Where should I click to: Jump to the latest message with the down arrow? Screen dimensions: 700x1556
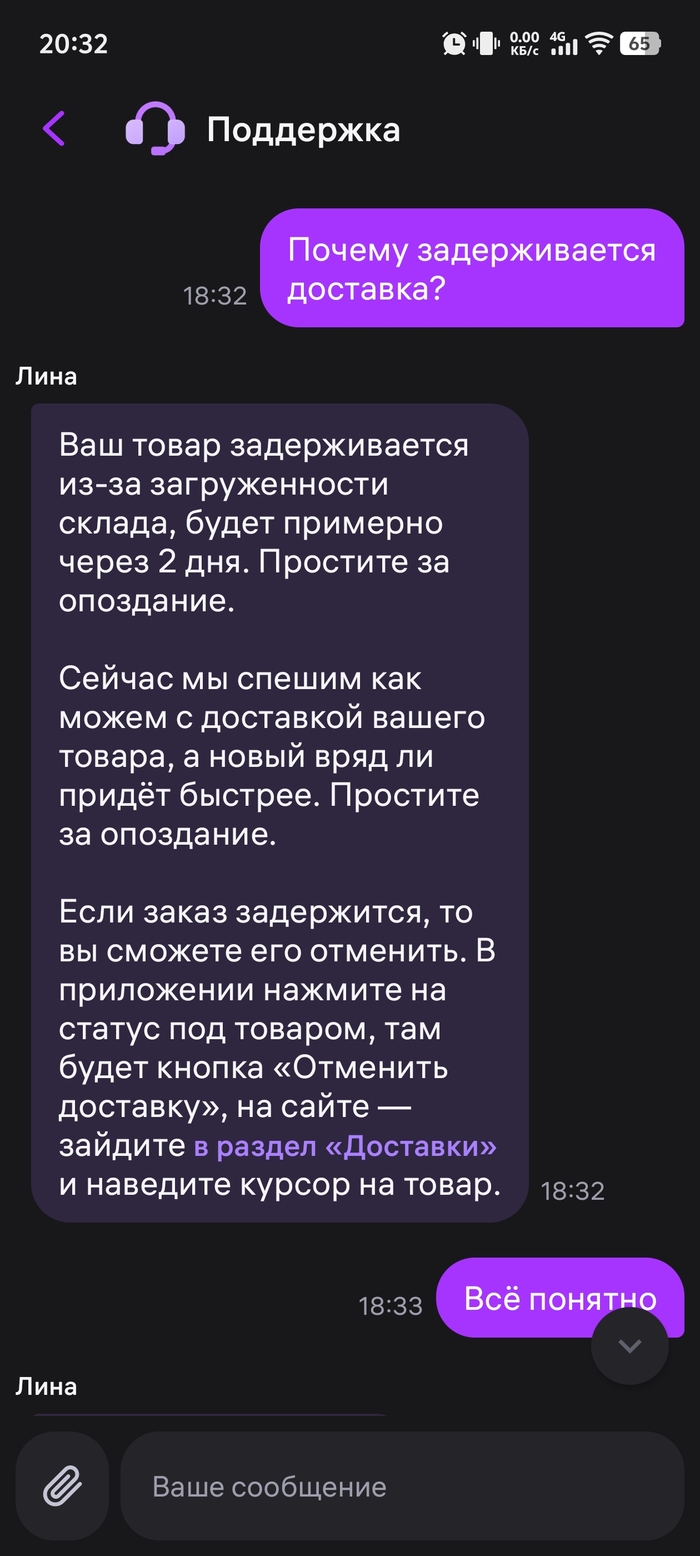(x=629, y=1346)
